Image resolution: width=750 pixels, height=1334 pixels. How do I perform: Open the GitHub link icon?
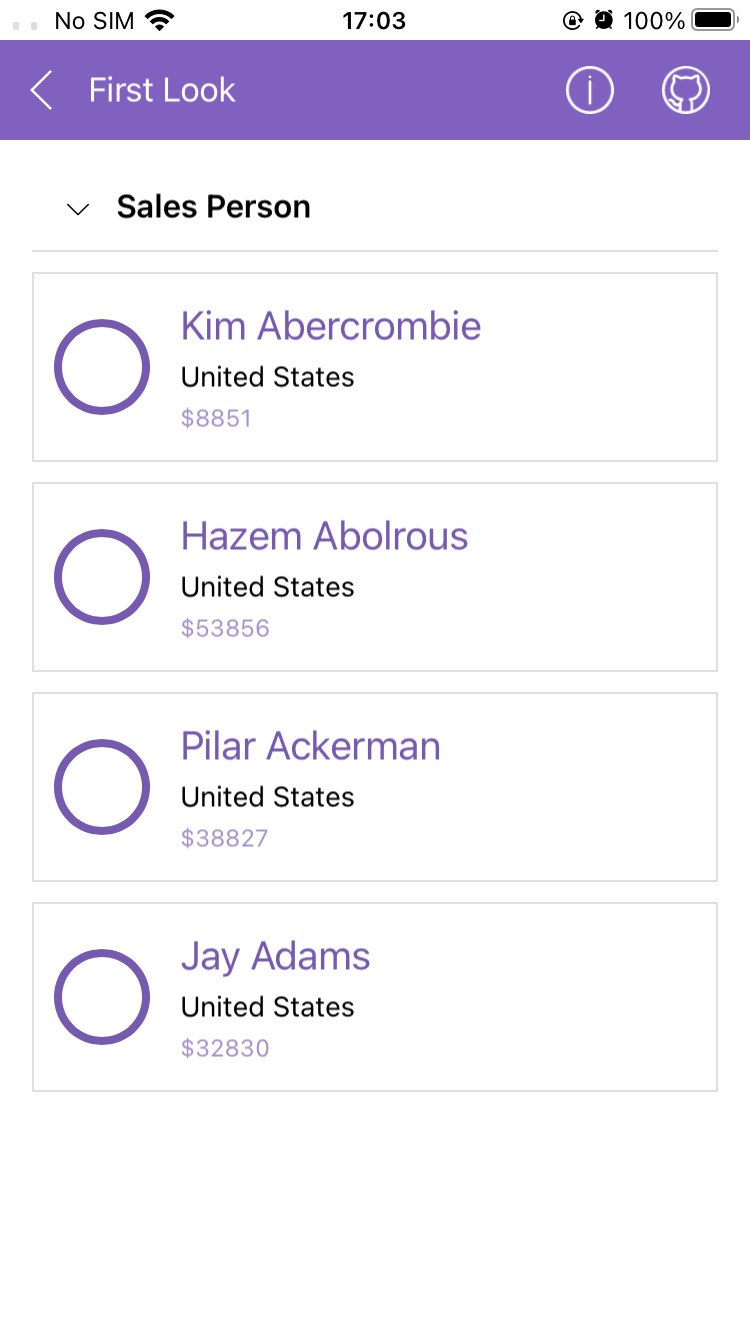click(686, 90)
